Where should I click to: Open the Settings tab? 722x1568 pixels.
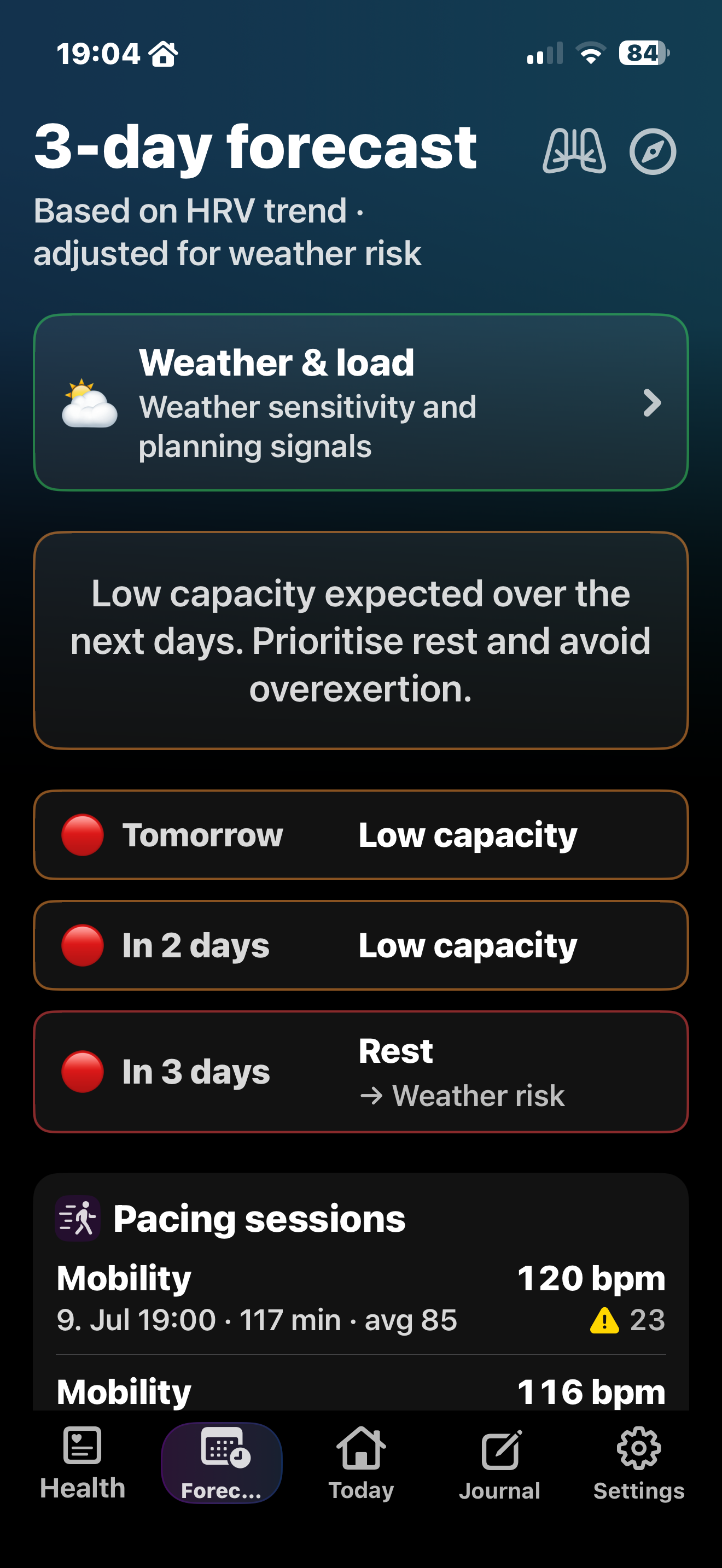coord(639,1464)
